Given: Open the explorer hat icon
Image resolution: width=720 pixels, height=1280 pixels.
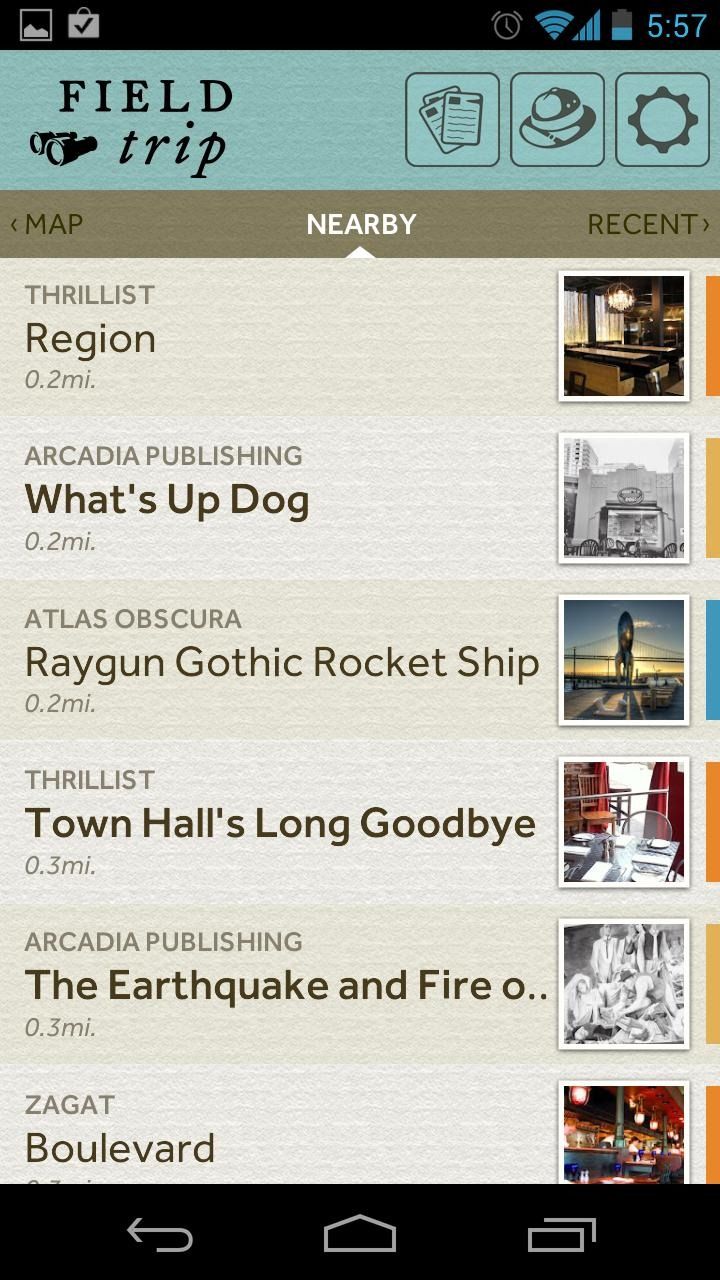Looking at the screenshot, I should click(557, 120).
